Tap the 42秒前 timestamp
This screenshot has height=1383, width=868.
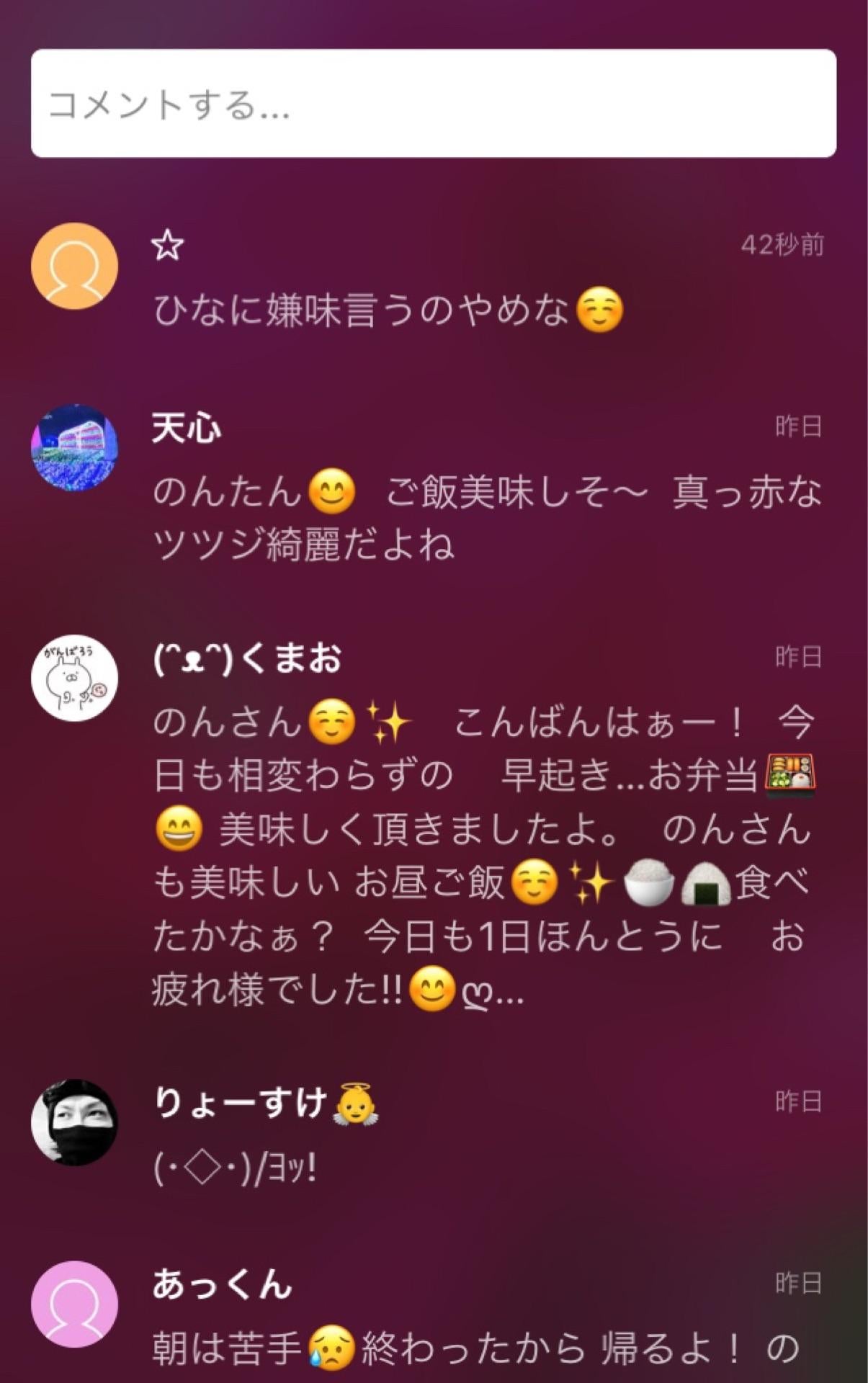click(785, 245)
